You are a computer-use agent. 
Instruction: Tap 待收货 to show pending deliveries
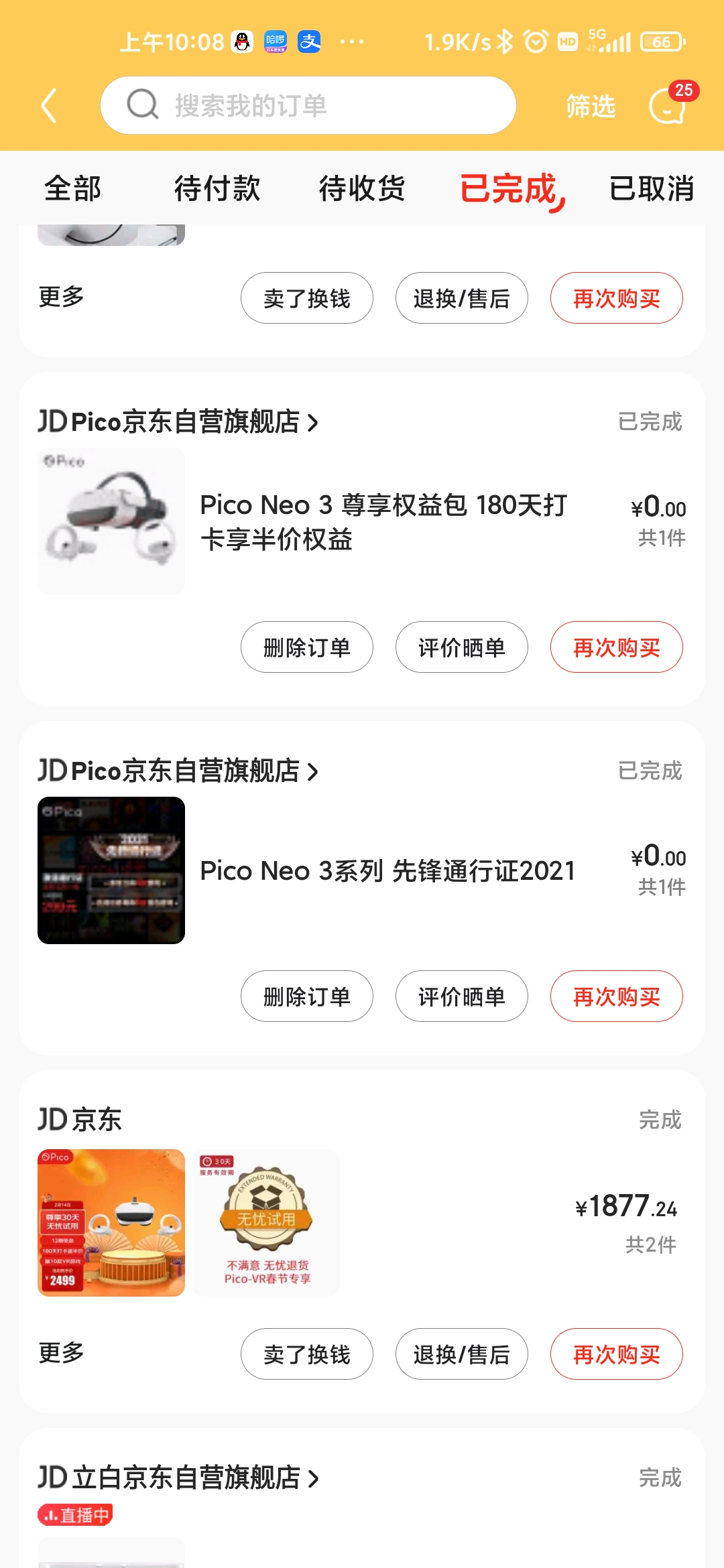coord(362,190)
